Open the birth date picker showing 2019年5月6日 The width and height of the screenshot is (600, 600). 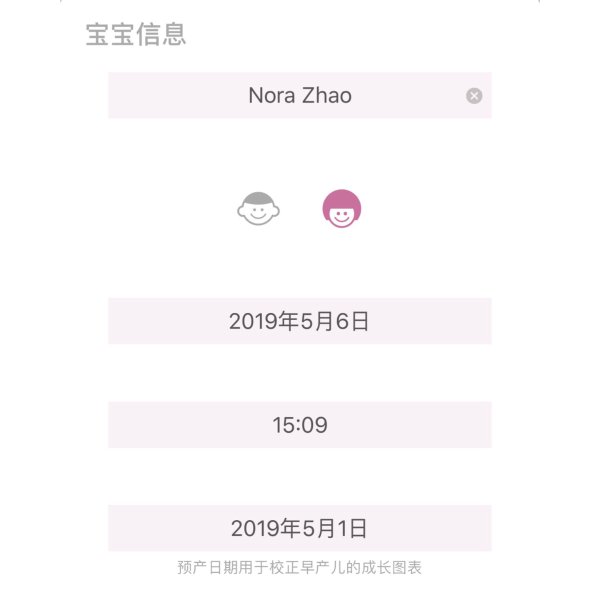pyautogui.click(x=299, y=321)
